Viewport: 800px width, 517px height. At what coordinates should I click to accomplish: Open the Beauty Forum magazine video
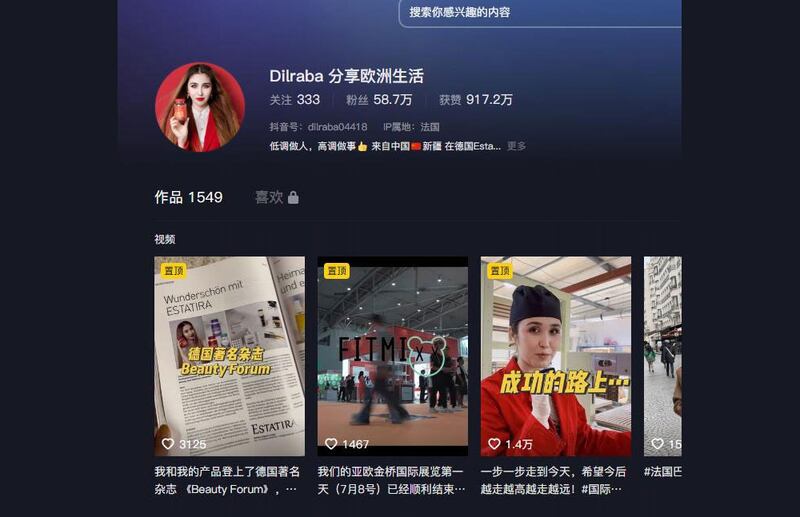coord(229,356)
